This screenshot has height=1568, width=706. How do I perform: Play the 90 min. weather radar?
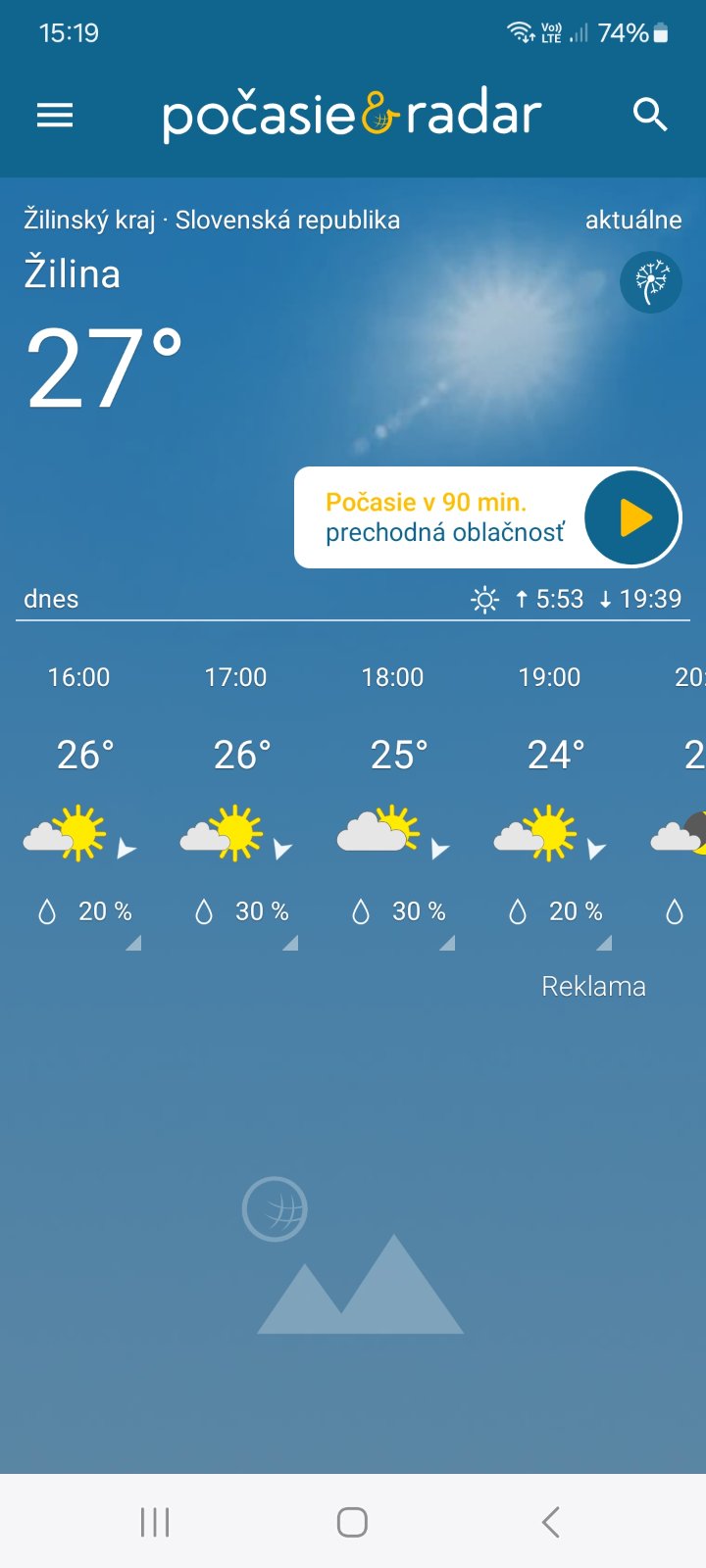point(632,518)
